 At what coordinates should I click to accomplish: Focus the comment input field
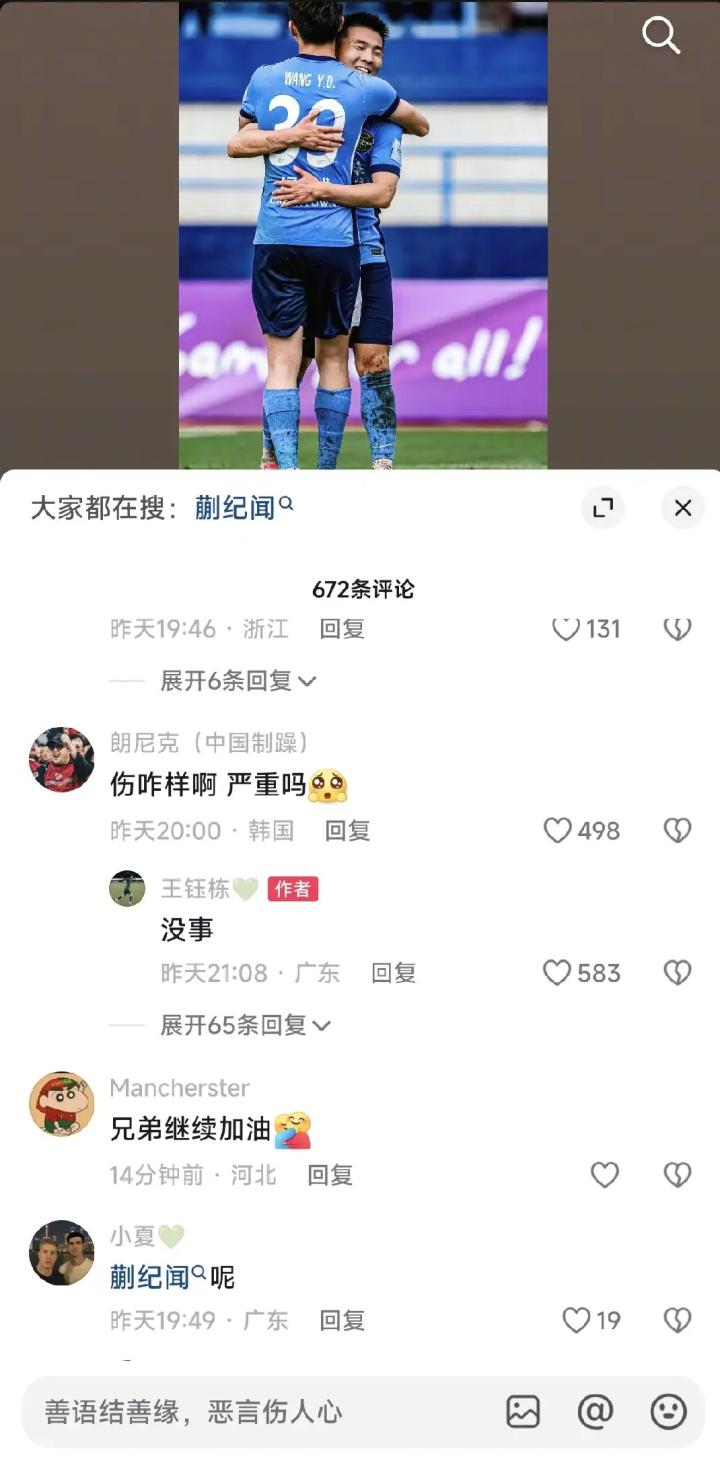[250, 1412]
